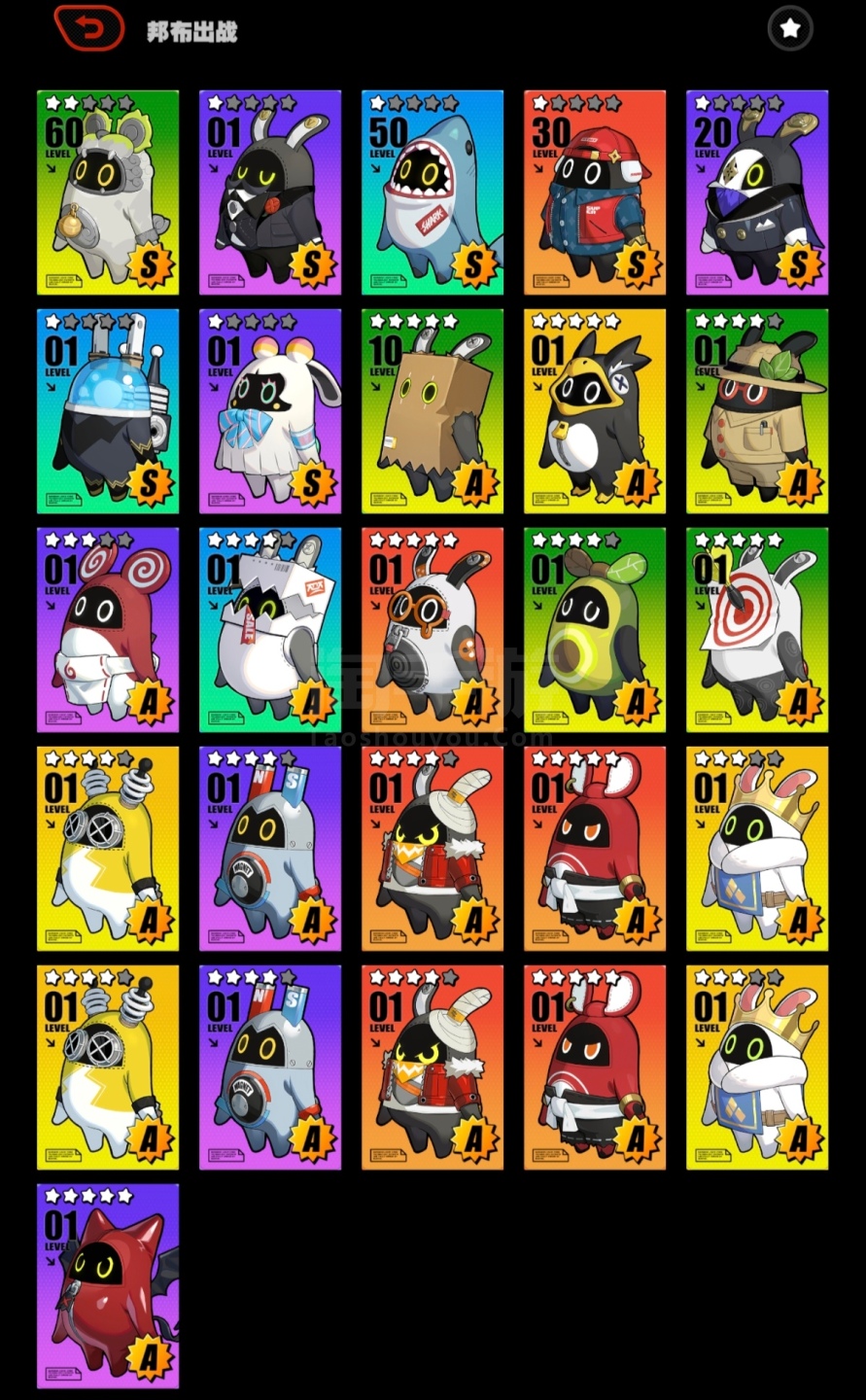Select the level 60 S-rank Bangboo card
This screenshot has width=866, height=1400.
[x=108, y=192]
